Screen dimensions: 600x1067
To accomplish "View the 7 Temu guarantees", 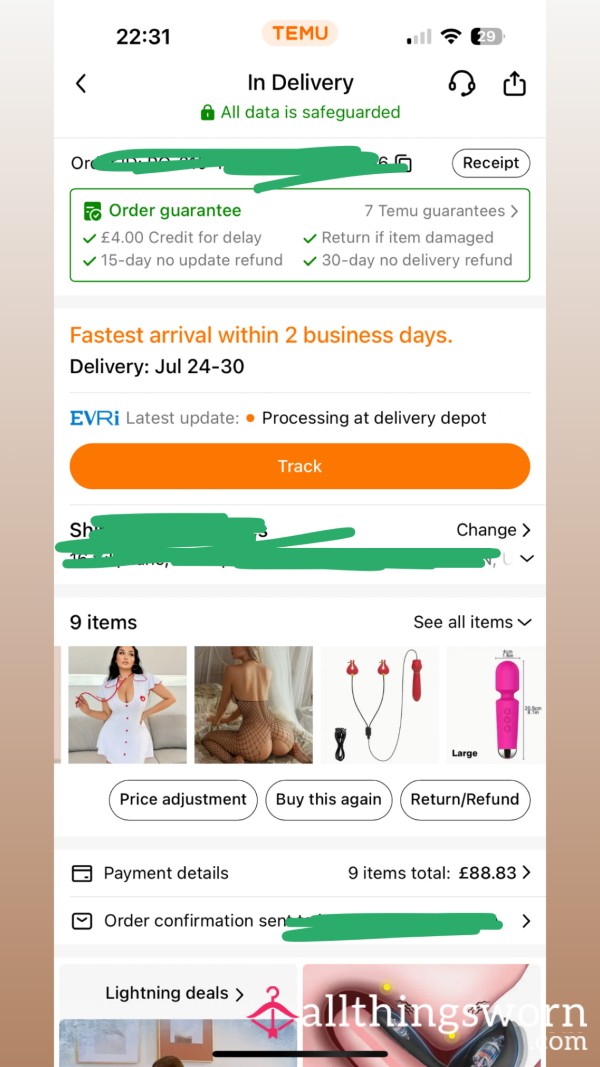I will tap(441, 211).
